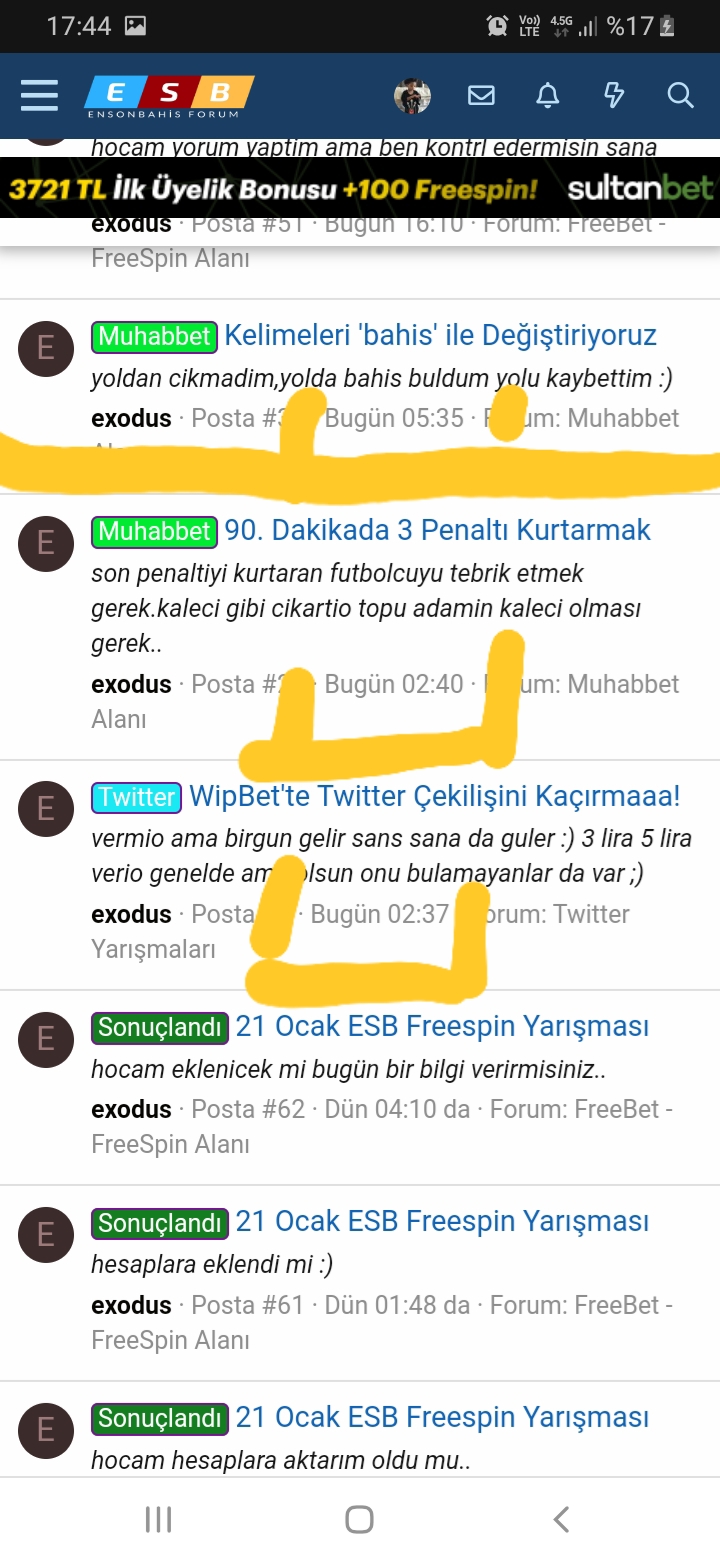
Task: Open forum search
Action: click(x=680, y=96)
